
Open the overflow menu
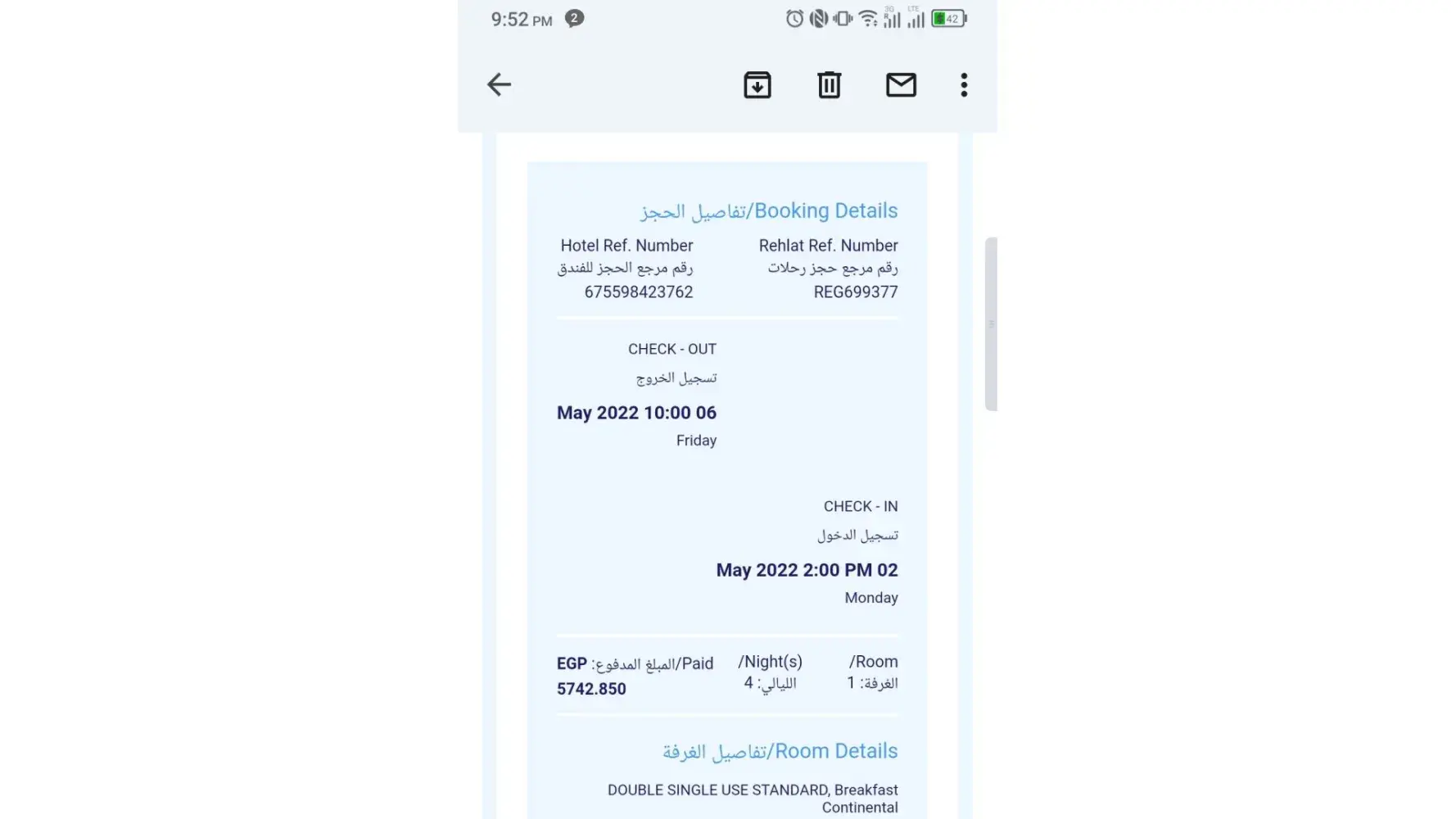[964, 84]
